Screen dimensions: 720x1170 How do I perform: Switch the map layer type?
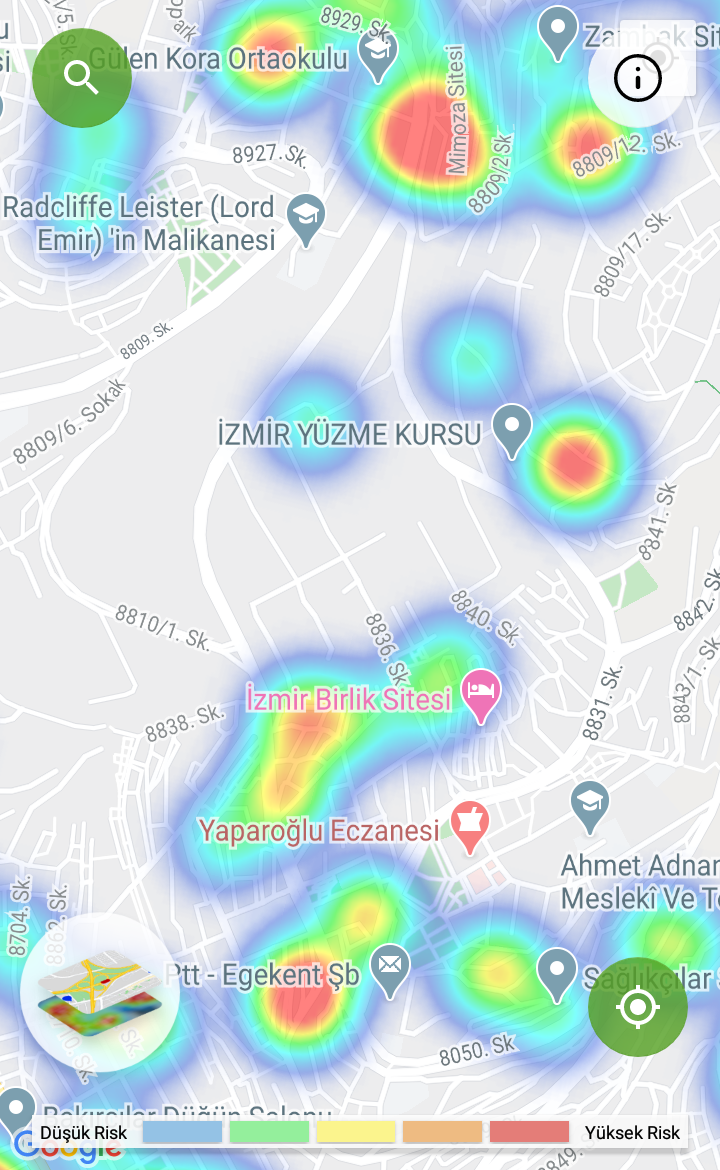tap(100, 992)
